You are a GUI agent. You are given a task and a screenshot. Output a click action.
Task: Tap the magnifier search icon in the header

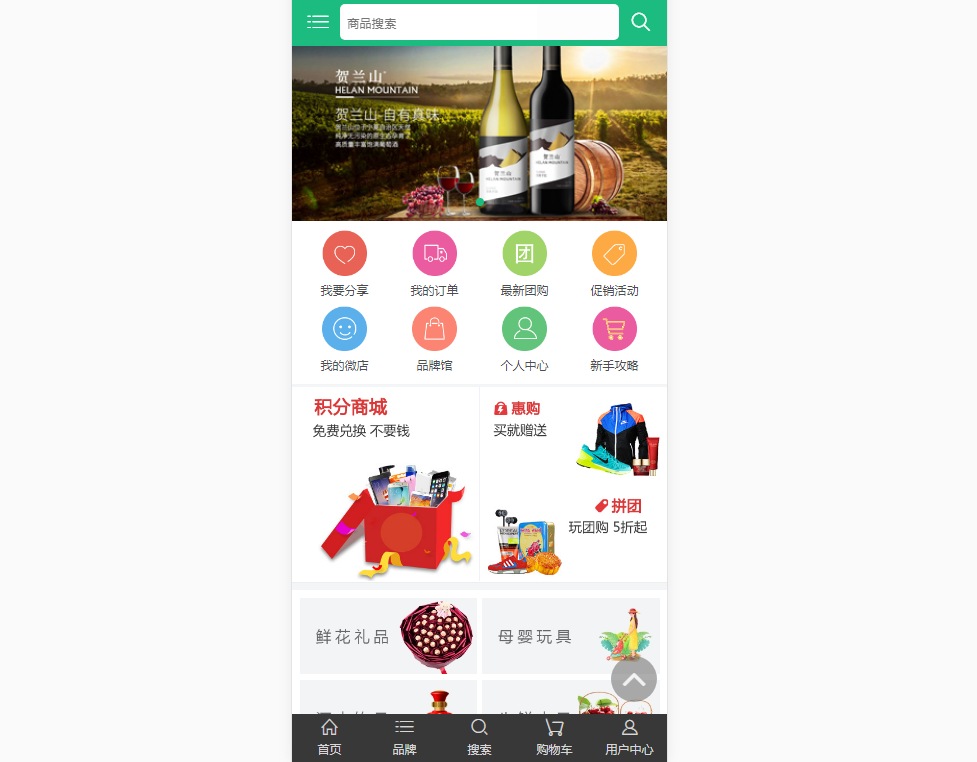click(641, 22)
